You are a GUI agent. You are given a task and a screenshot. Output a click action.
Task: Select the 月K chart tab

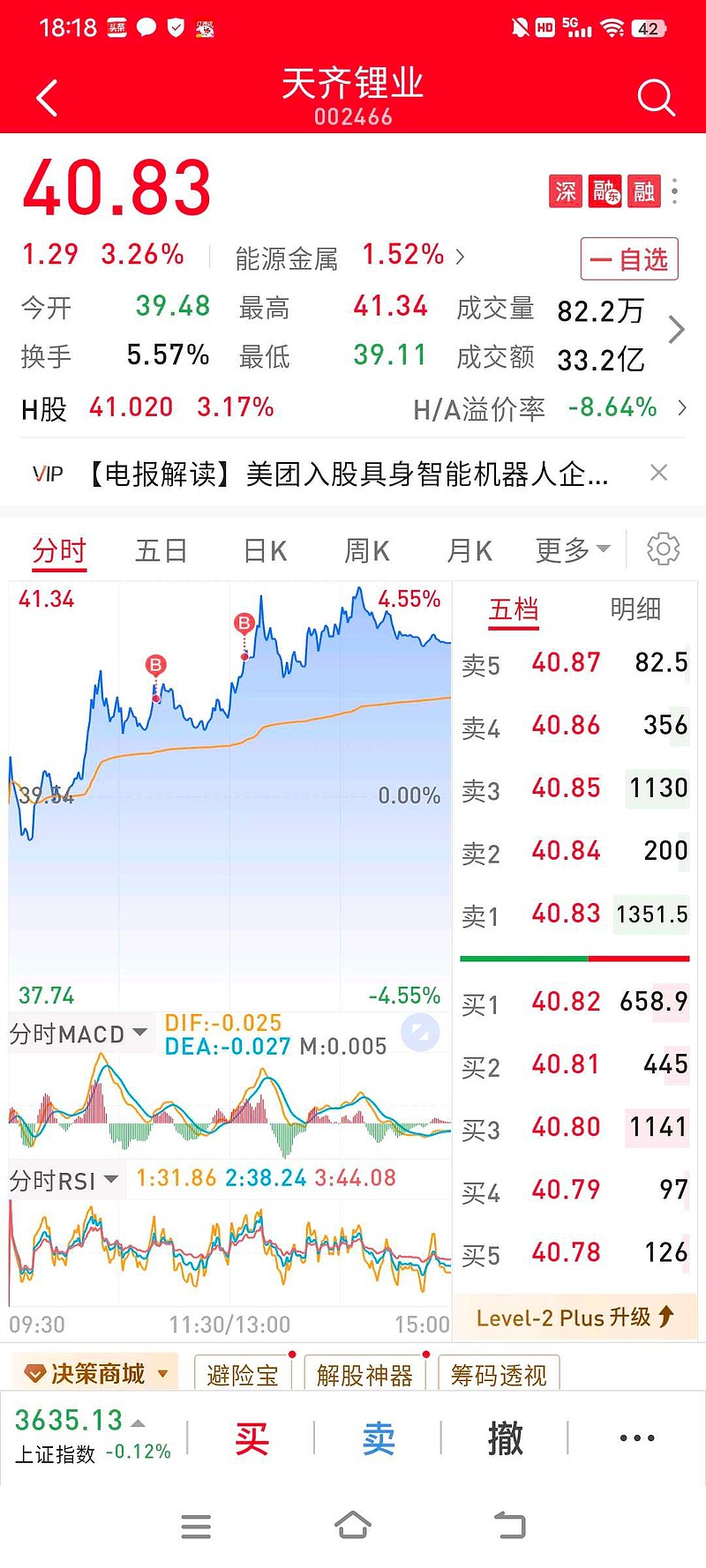point(469,551)
